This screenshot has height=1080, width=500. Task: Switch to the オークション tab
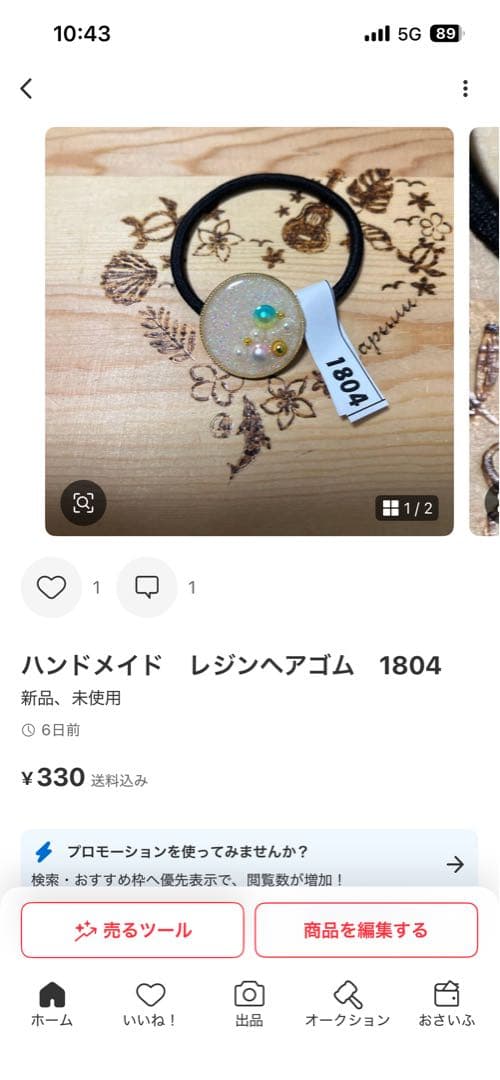348,1004
